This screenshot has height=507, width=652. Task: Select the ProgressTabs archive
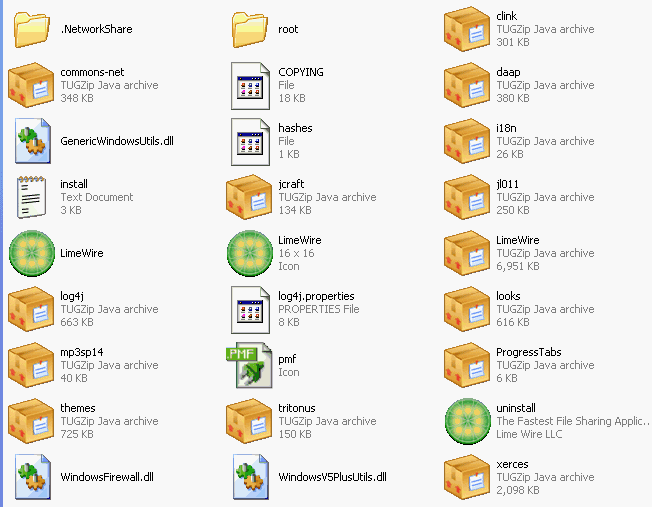[468, 365]
